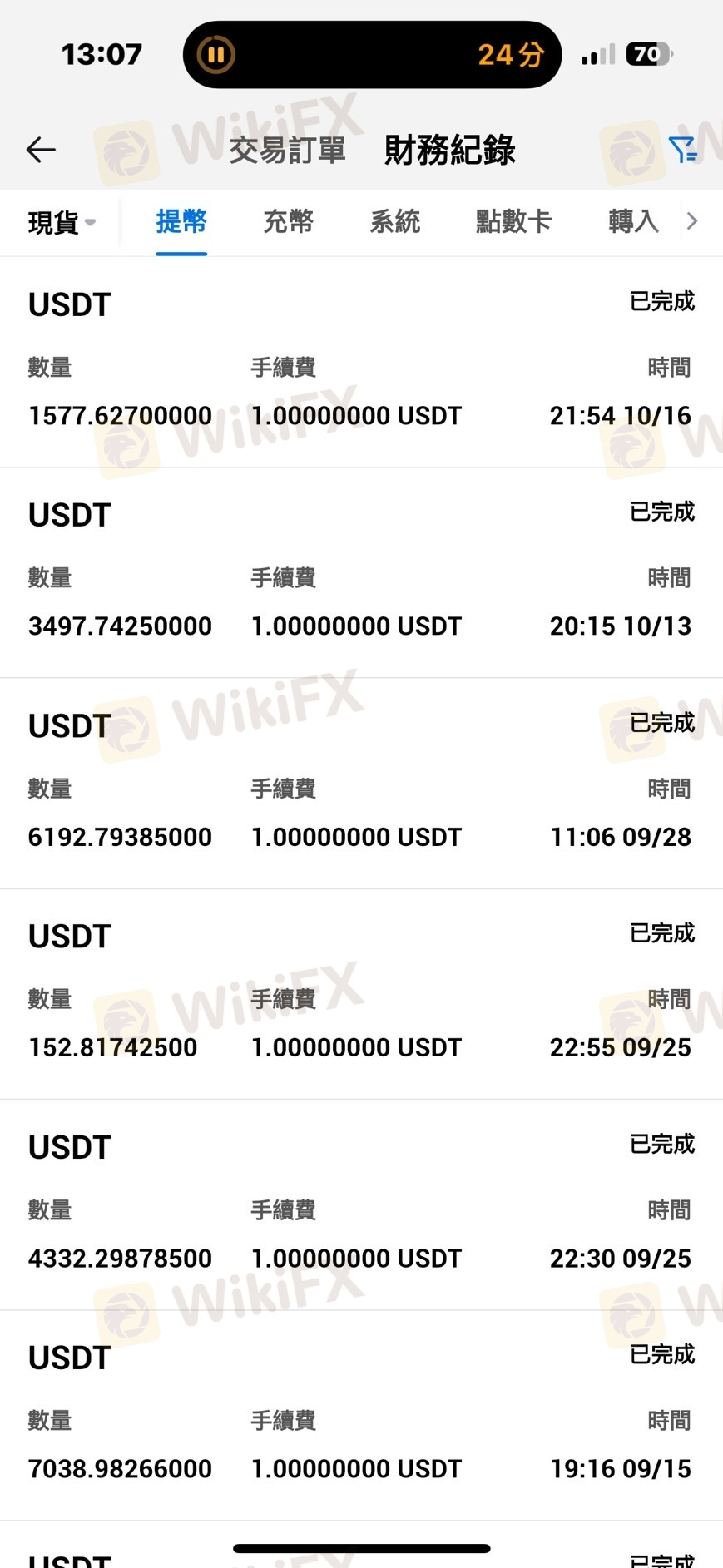Go back with the arrow icon
Screen dimensions: 723x1568
[41, 150]
